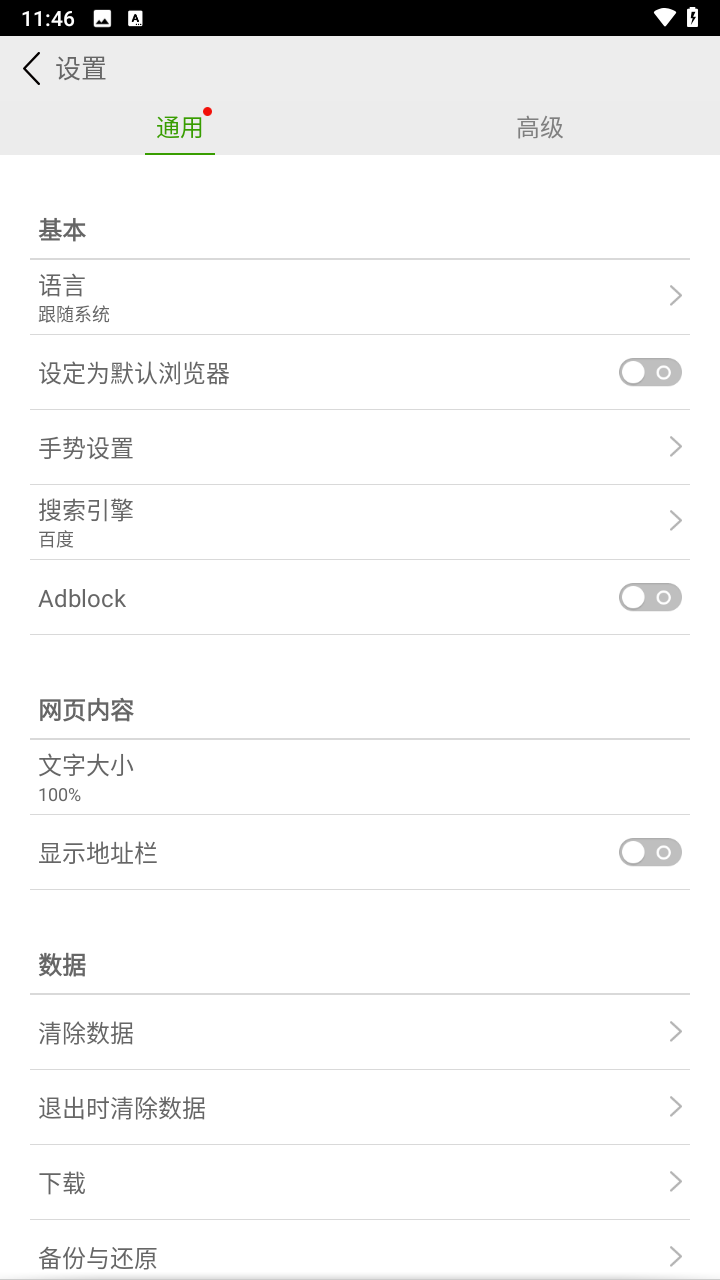720x1280 pixels.
Task: Open the 语言 setting
Action: point(360,297)
